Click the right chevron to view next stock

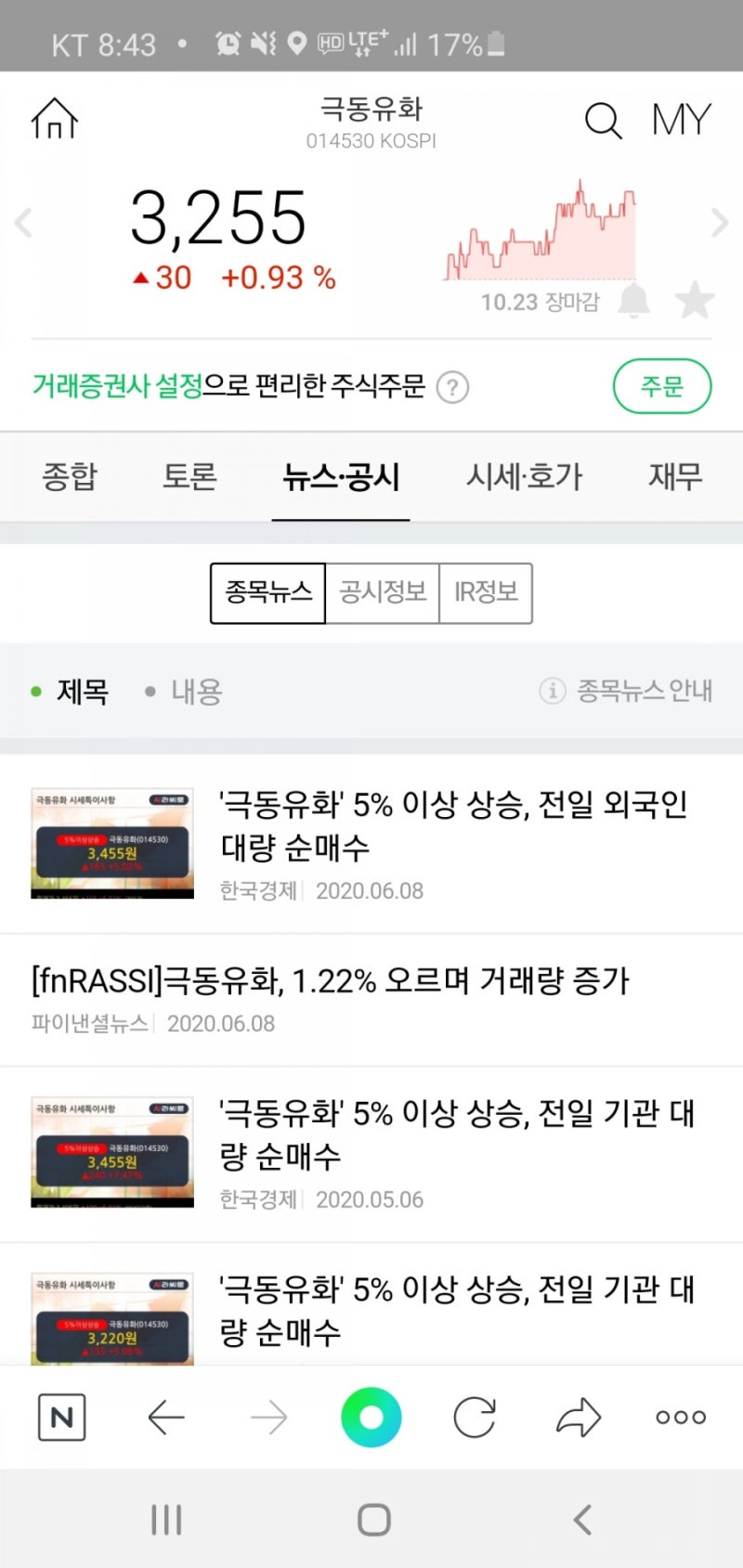[x=720, y=223]
